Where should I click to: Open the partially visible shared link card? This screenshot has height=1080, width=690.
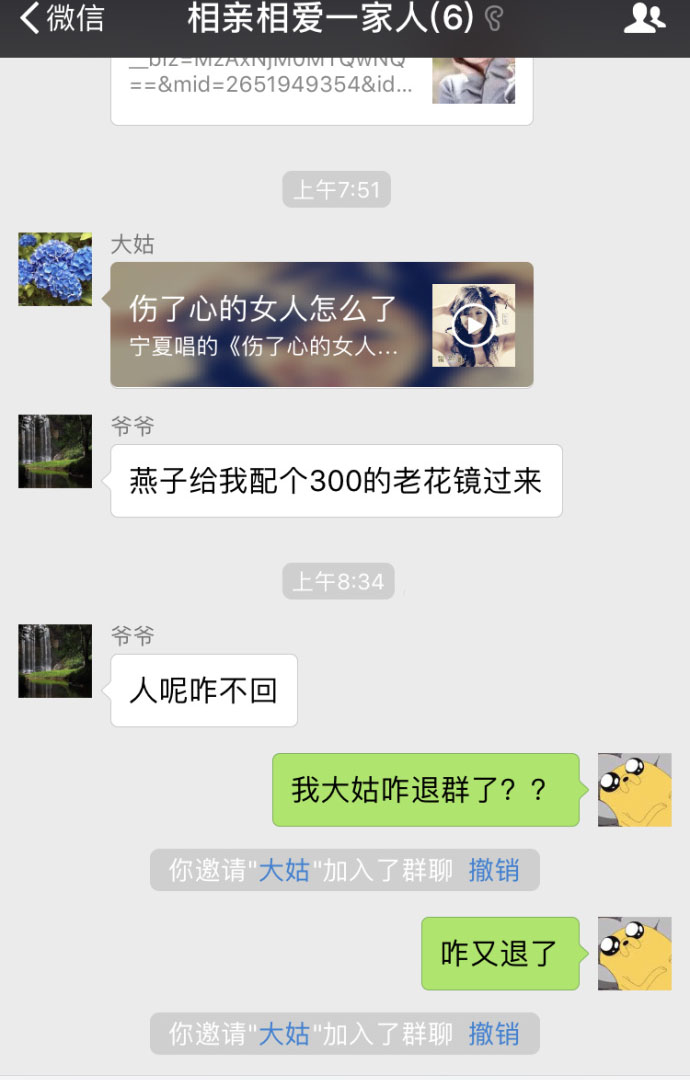pos(322,91)
